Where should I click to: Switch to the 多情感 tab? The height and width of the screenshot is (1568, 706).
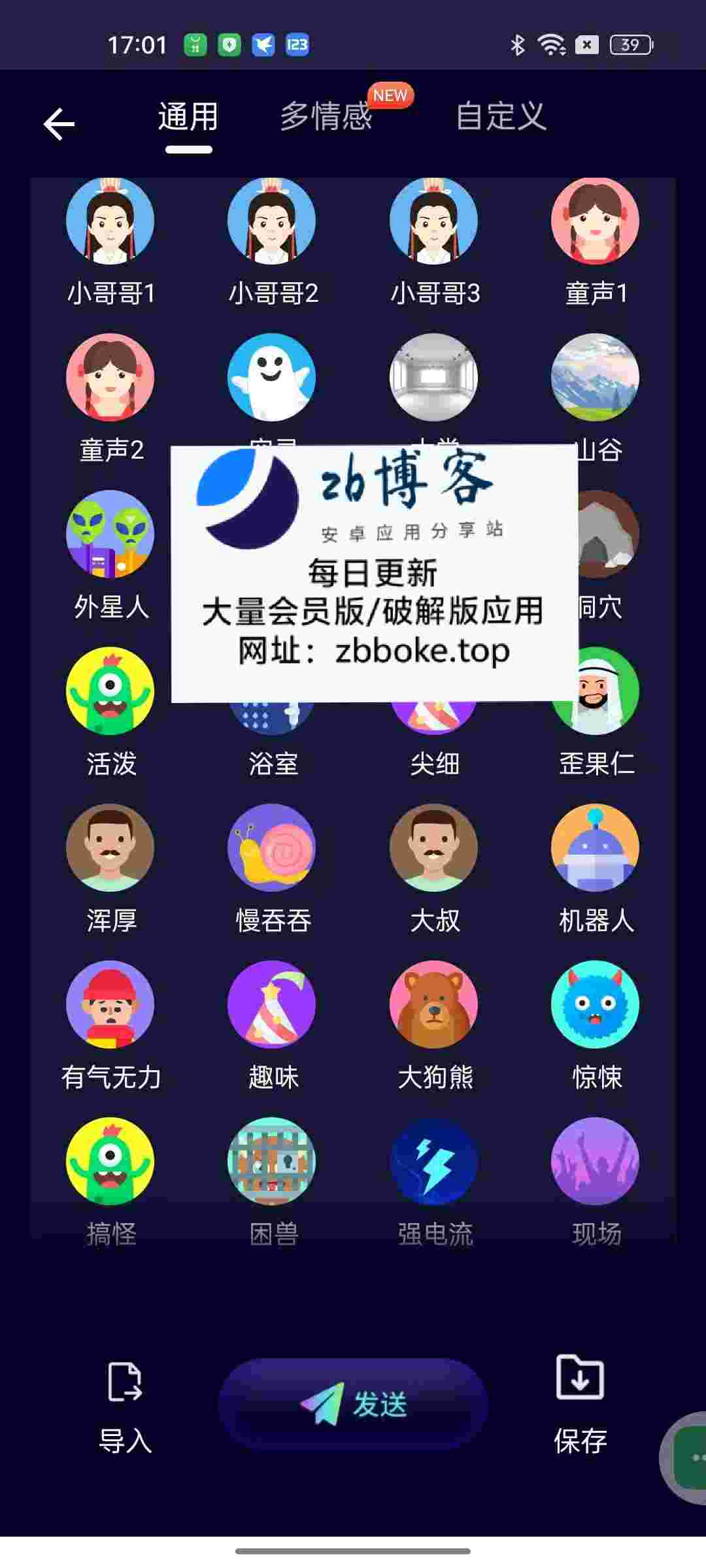pos(326,116)
